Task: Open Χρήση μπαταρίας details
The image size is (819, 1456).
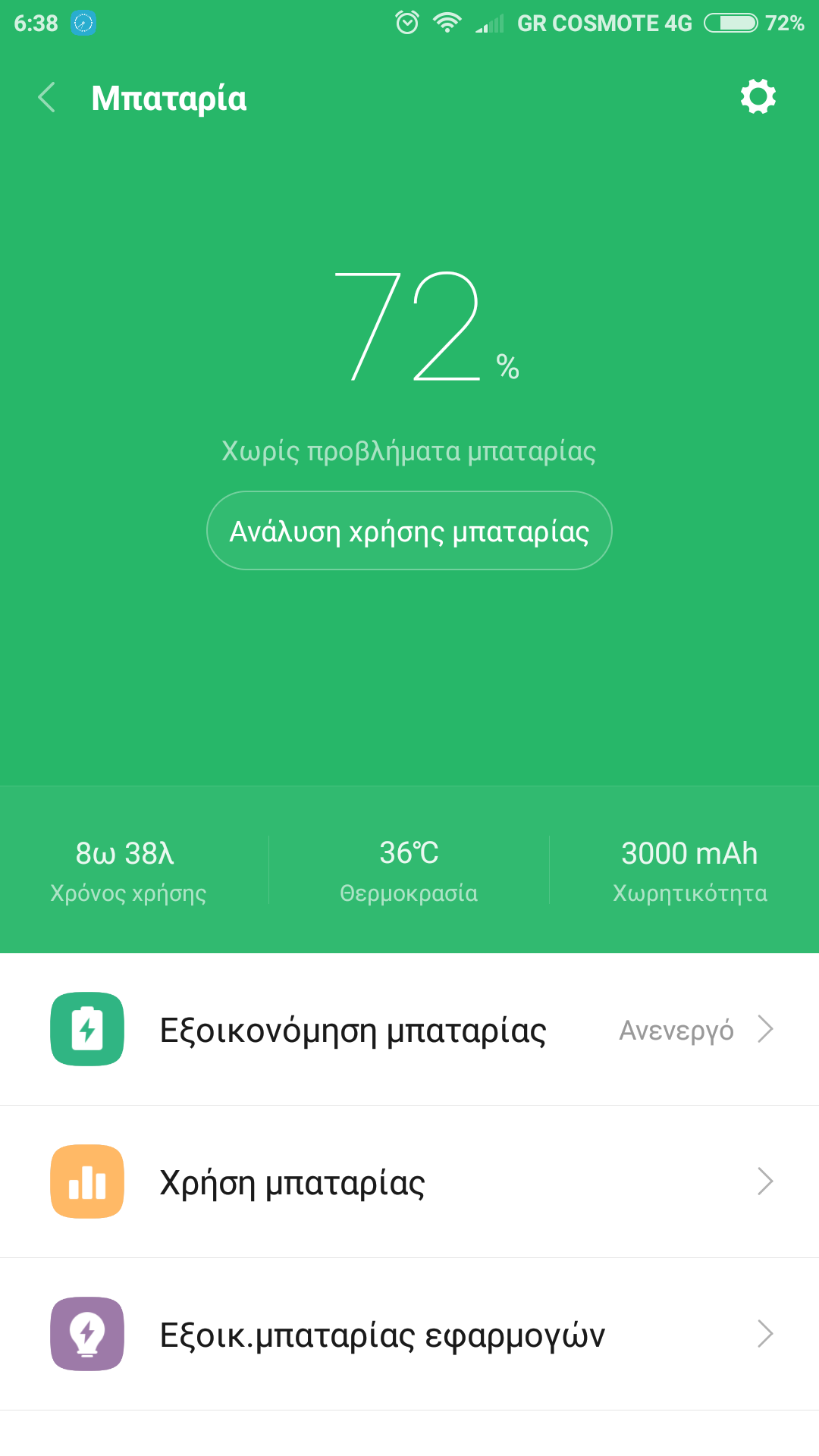Action: click(x=409, y=1182)
